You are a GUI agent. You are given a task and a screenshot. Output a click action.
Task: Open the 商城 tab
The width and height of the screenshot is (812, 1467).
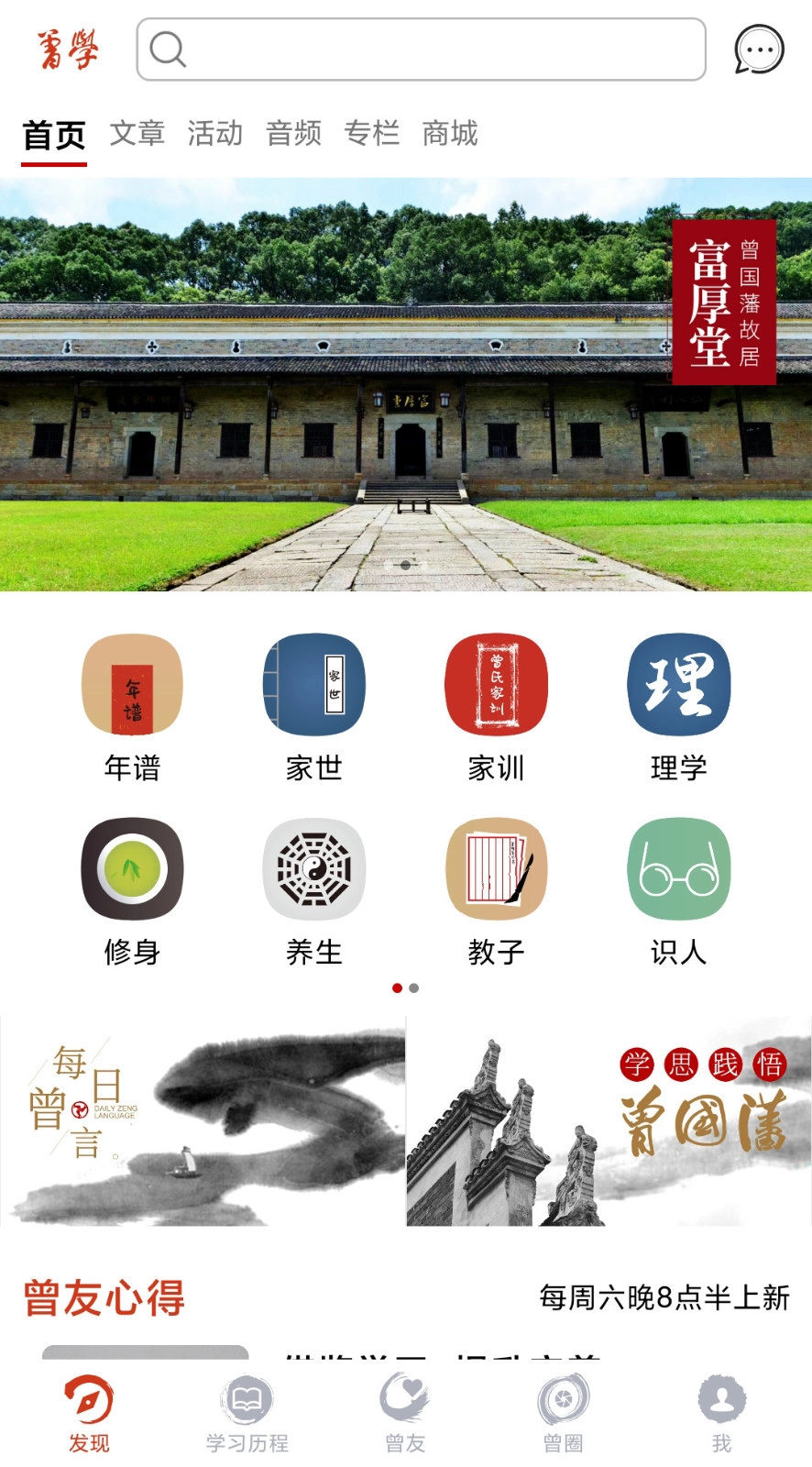click(x=450, y=134)
